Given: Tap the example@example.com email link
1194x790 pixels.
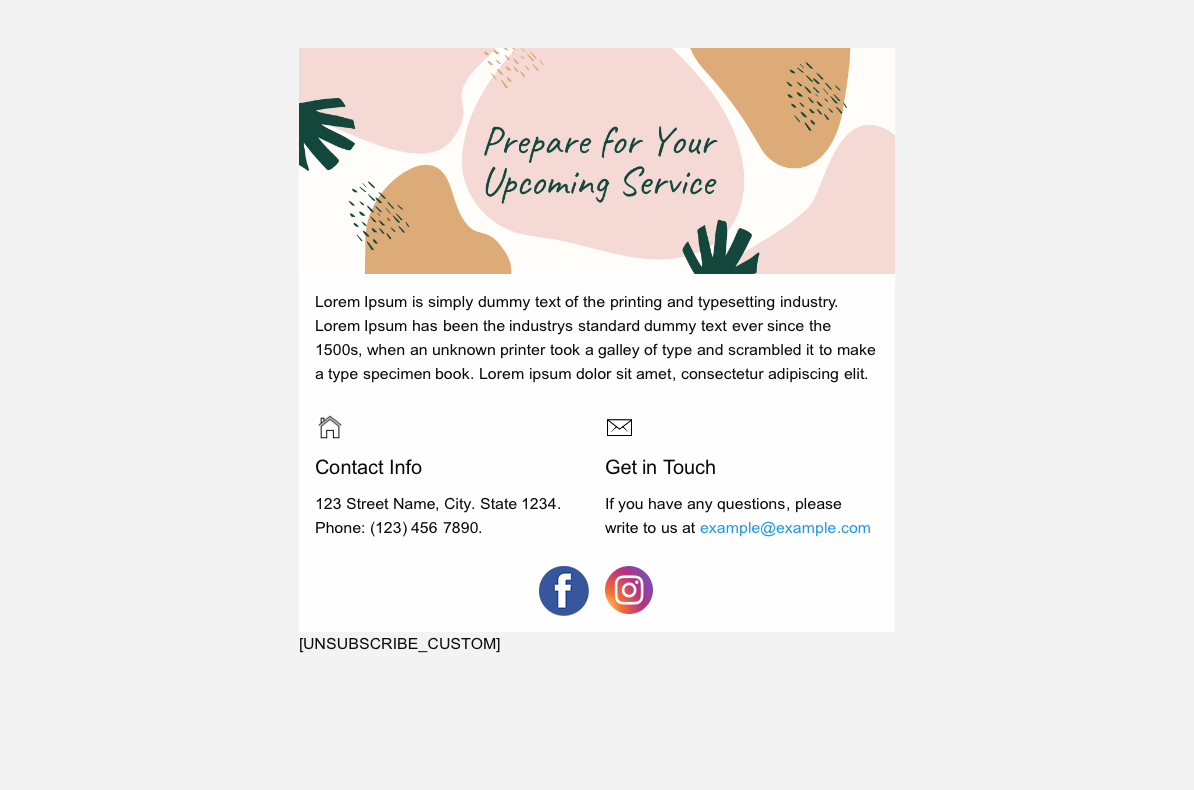Looking at the screenshot, I should point(785,528).
